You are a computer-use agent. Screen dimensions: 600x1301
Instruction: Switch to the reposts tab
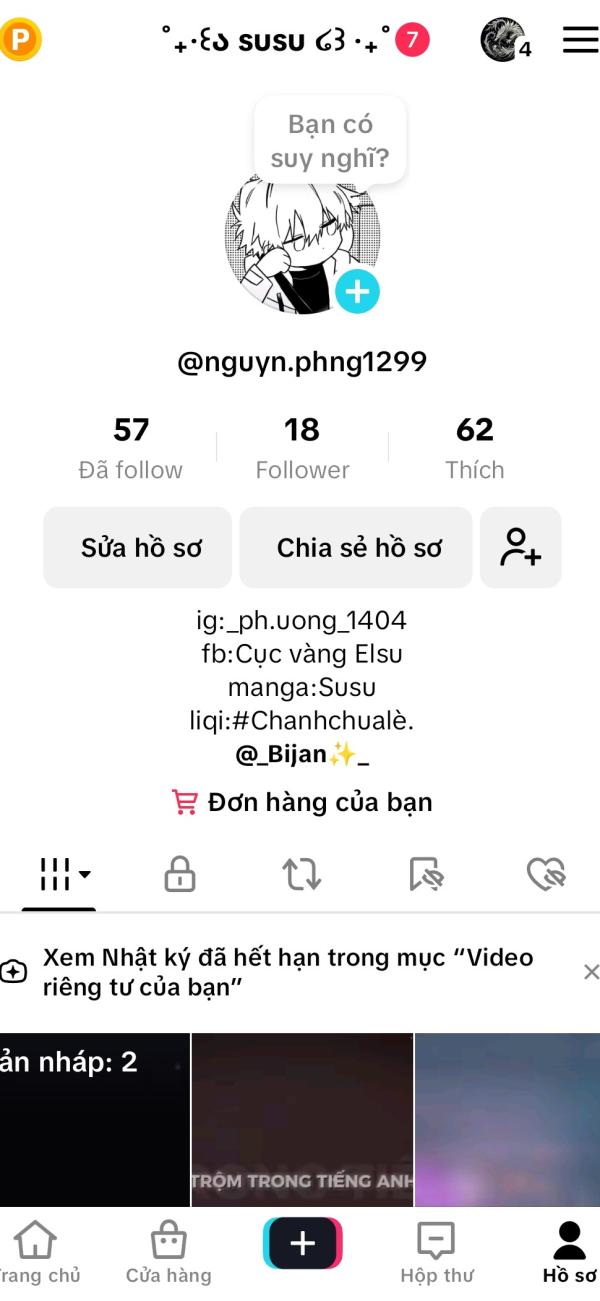pos(301,874)
